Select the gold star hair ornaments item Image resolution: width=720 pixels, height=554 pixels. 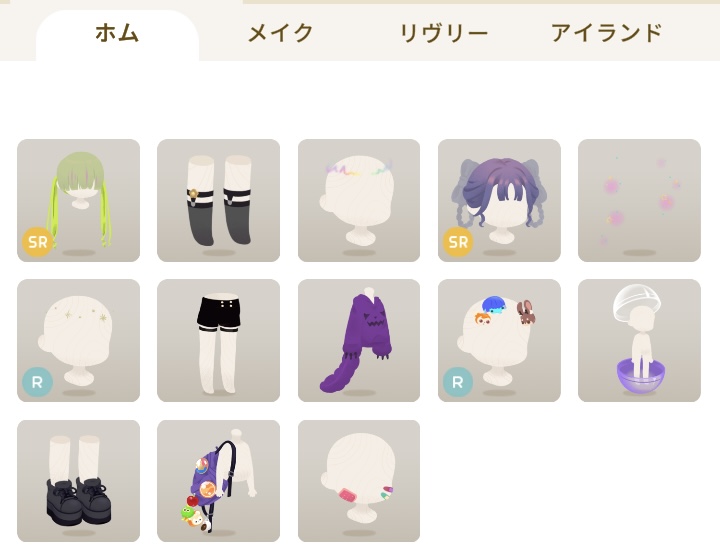click(78, 340)
